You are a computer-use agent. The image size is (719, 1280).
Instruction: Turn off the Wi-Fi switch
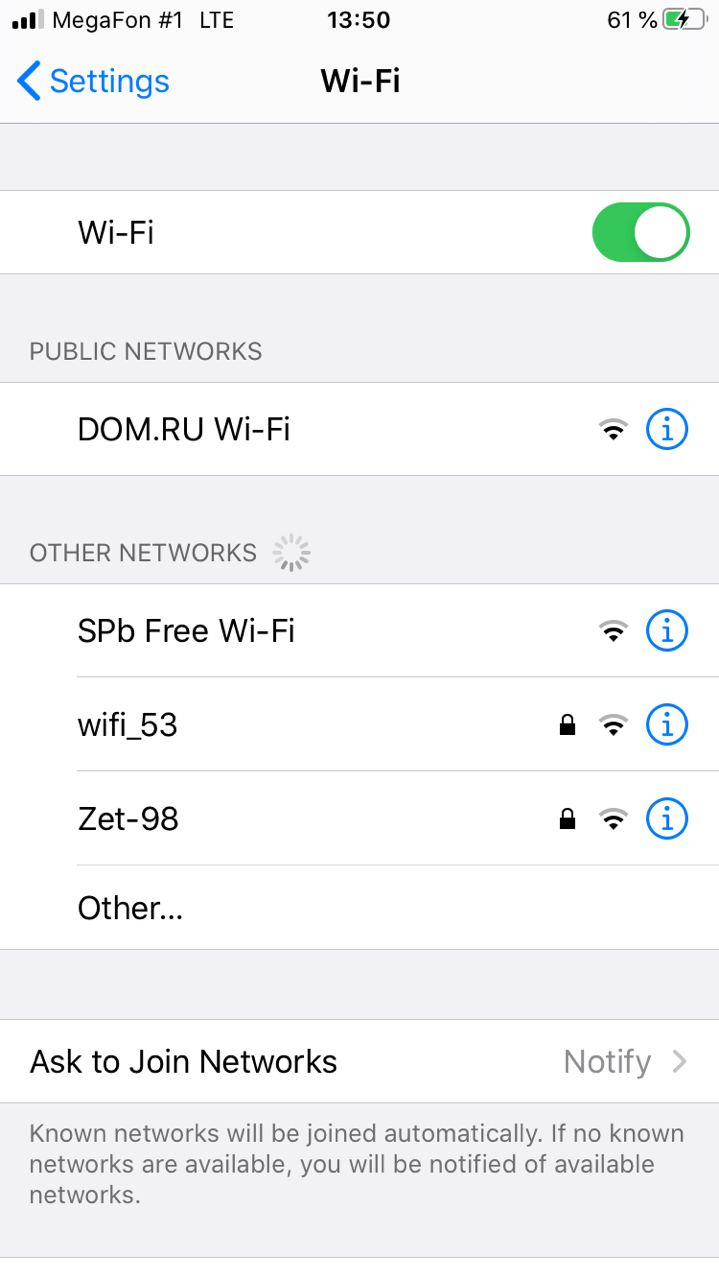click(641, 232)
